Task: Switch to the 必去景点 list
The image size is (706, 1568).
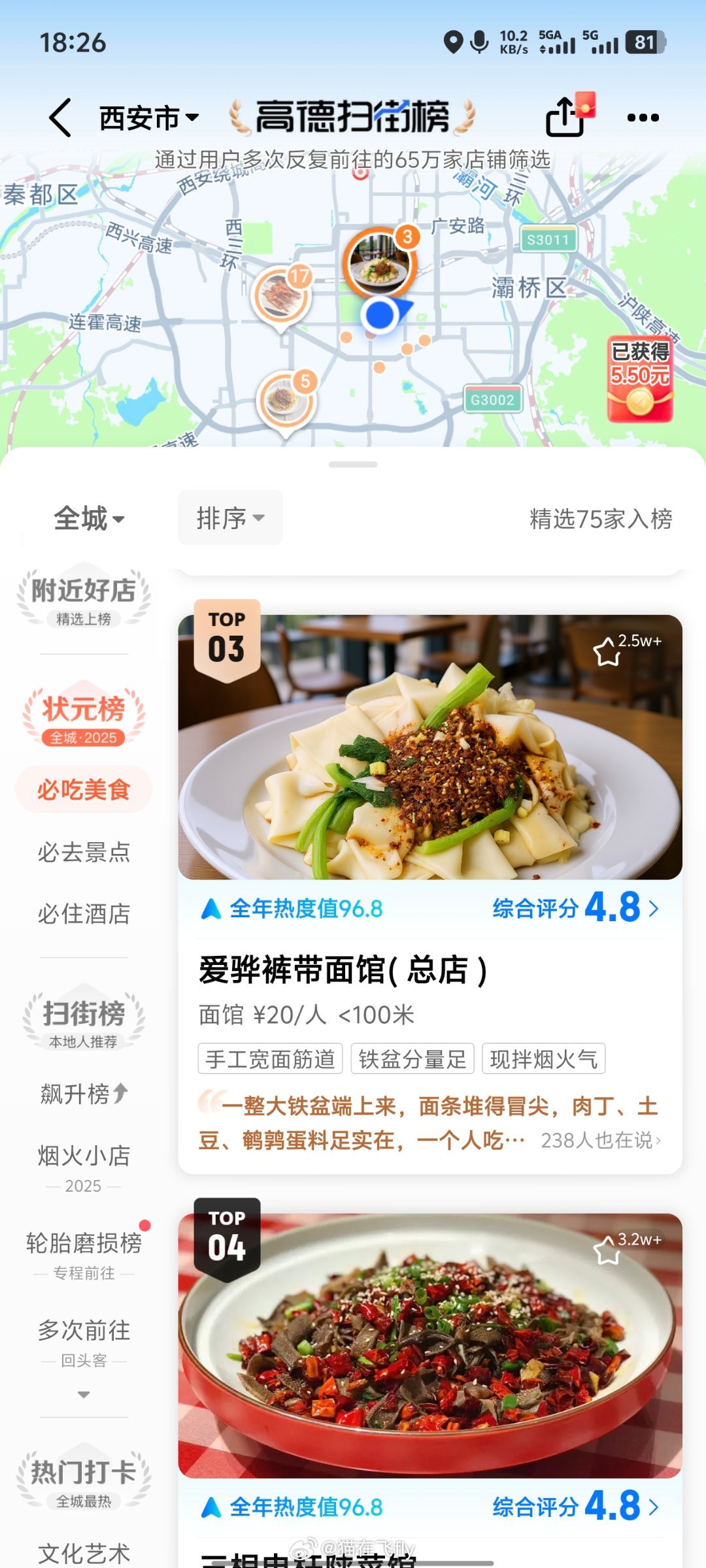Action: (84, 852)
